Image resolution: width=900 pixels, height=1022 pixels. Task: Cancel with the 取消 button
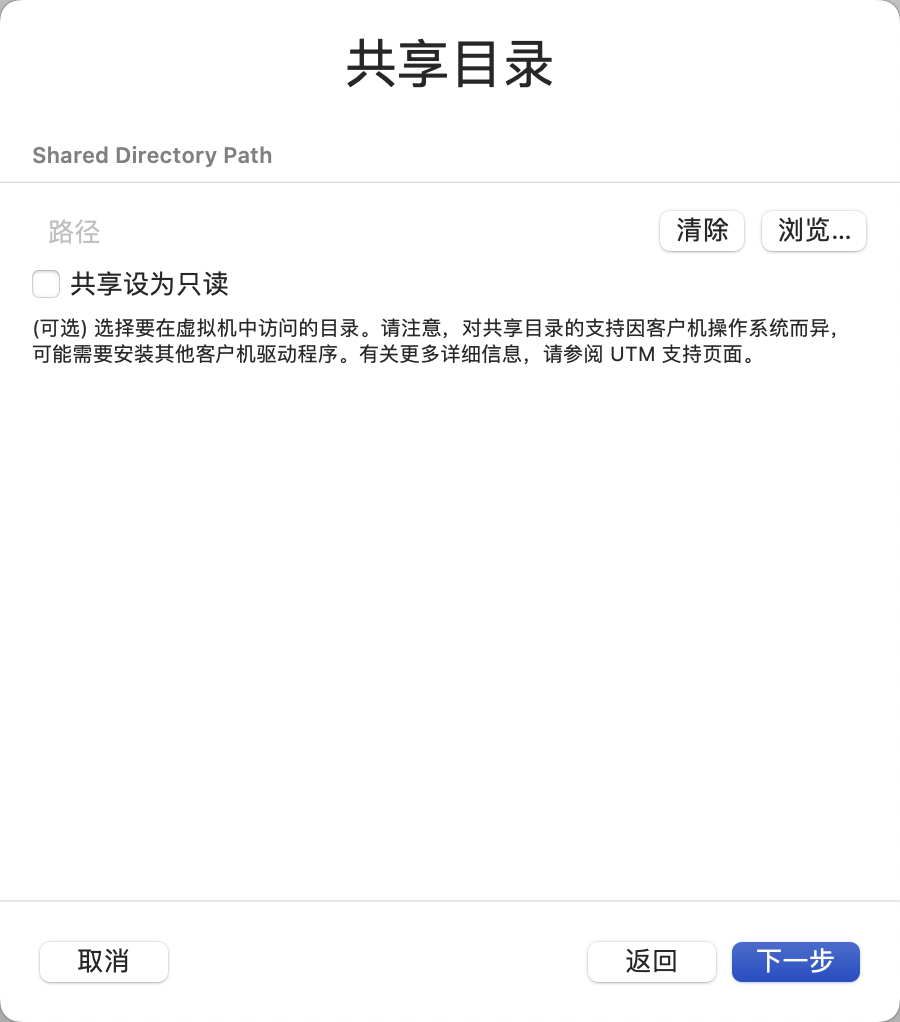104,962
